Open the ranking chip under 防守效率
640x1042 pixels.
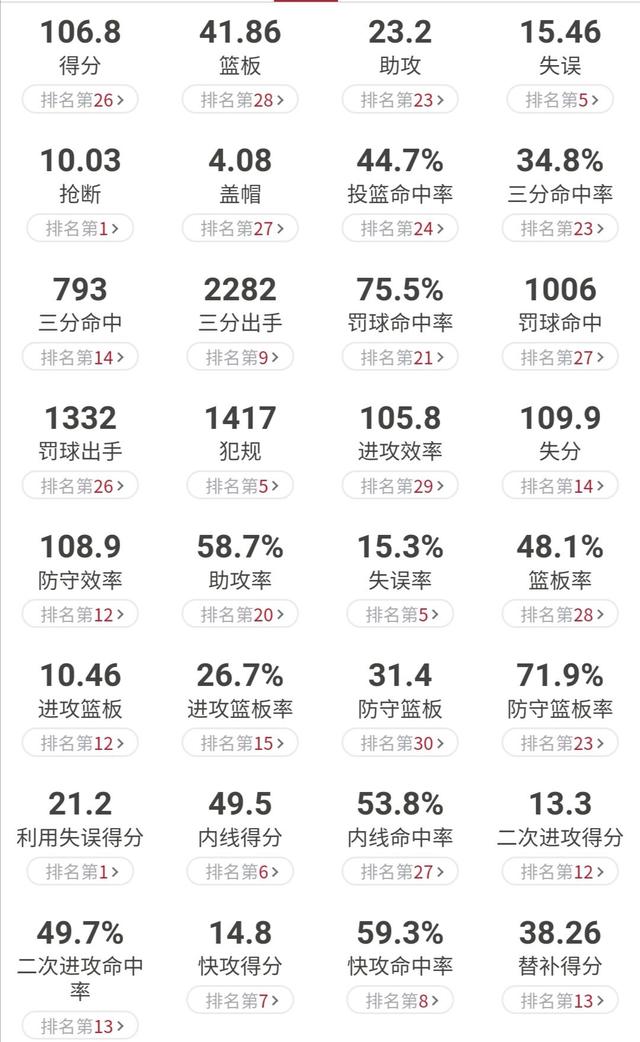tap(80, 615)
